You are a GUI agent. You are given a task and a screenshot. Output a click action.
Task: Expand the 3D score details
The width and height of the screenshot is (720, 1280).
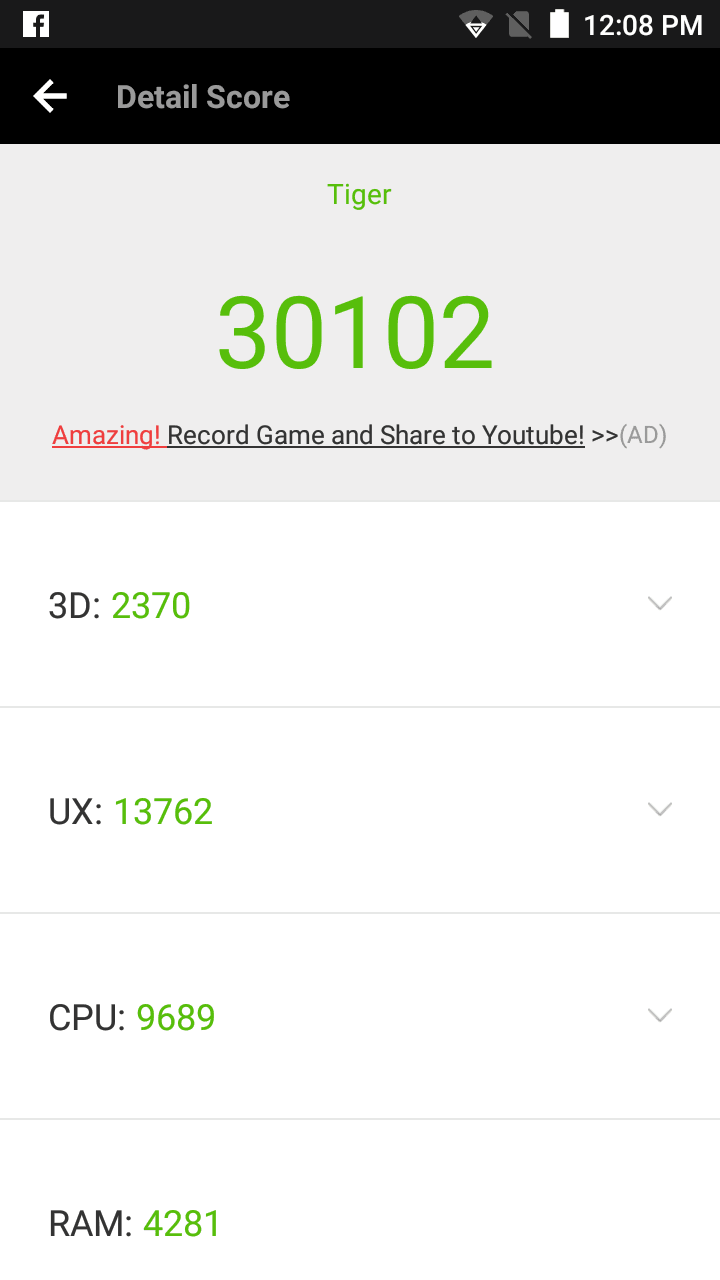click(360, 605)
